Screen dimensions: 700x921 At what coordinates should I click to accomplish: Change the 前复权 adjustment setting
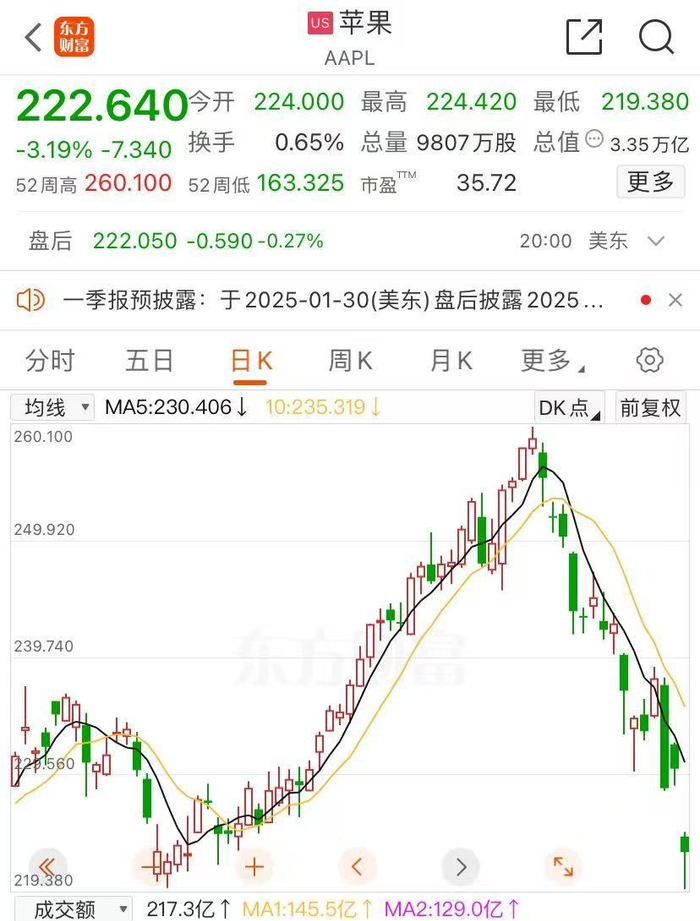(650, 407)
